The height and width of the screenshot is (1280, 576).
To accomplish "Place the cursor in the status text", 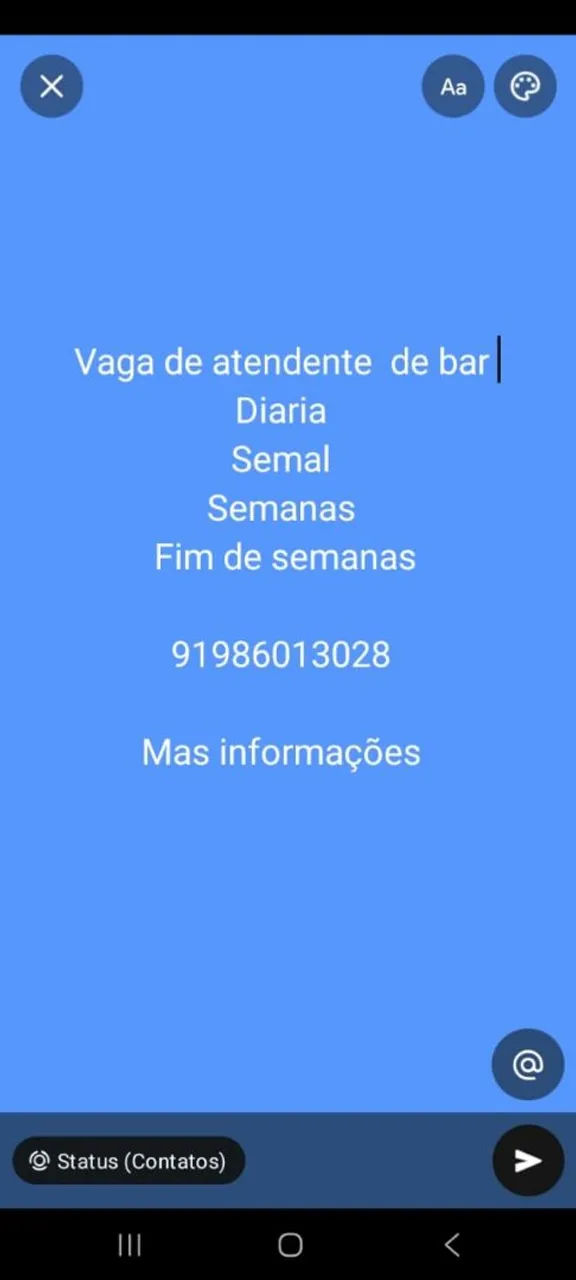I will [286, 556].
